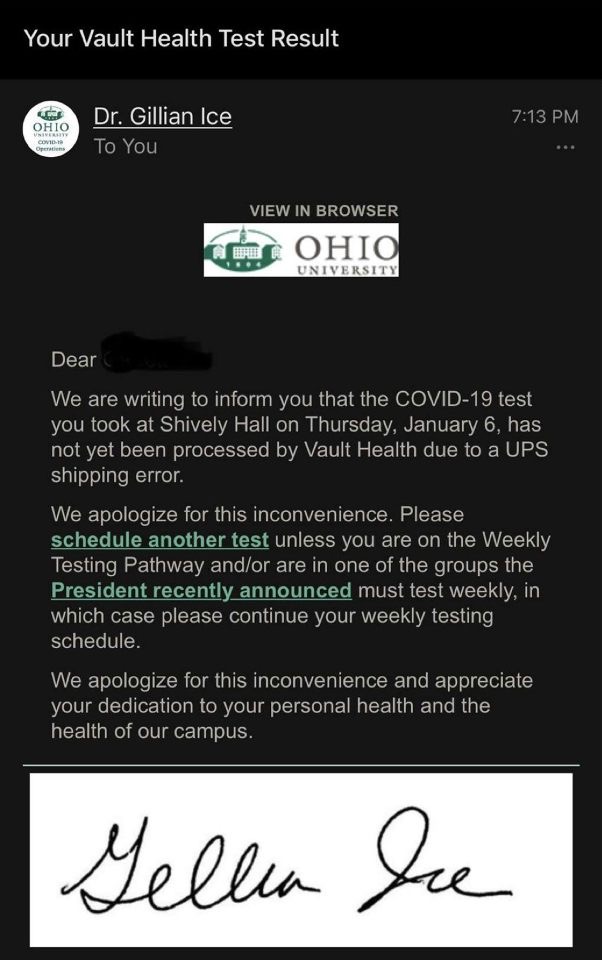The image size is (602, 960).
Task: Open the message options ellipsis menu
Action: point(565,148)
